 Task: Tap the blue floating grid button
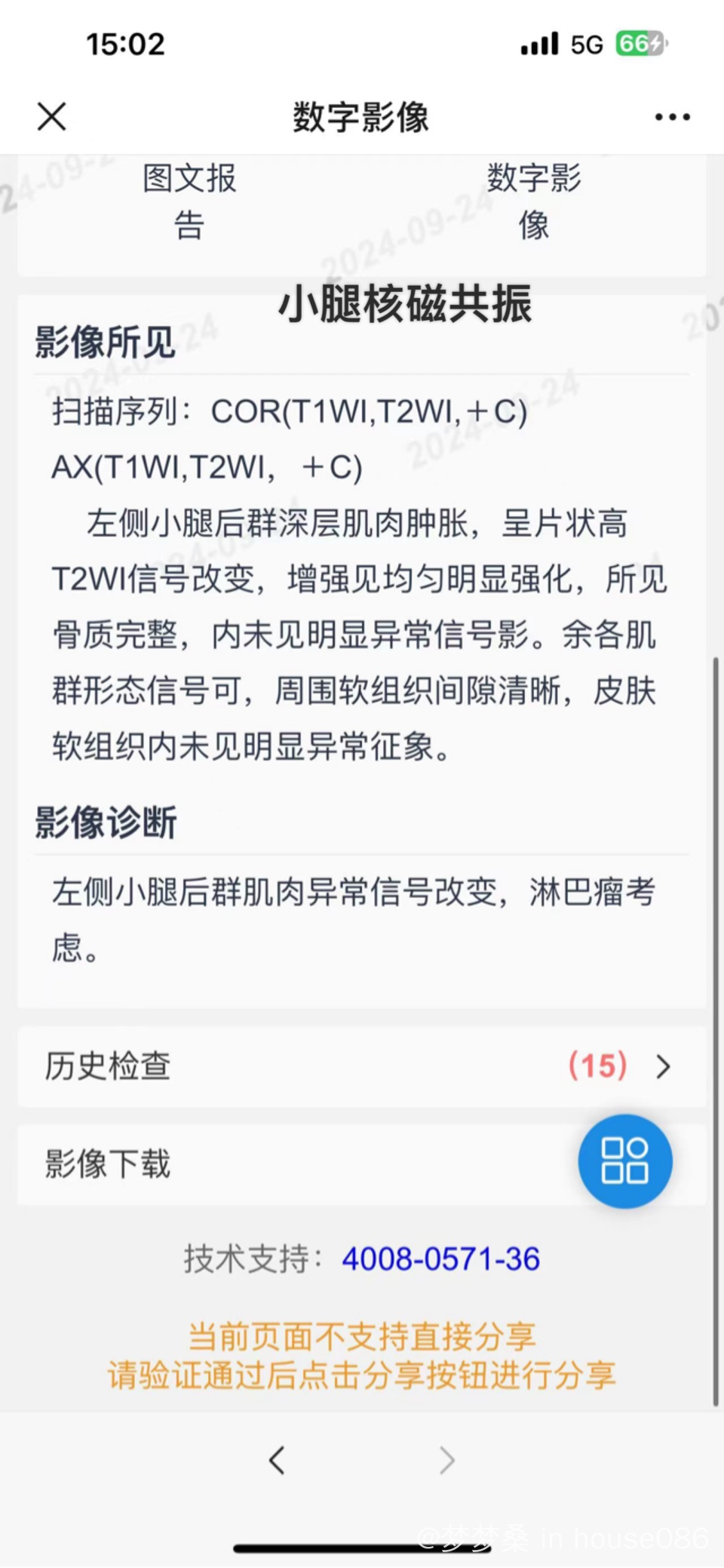(x=624, y=1161)
